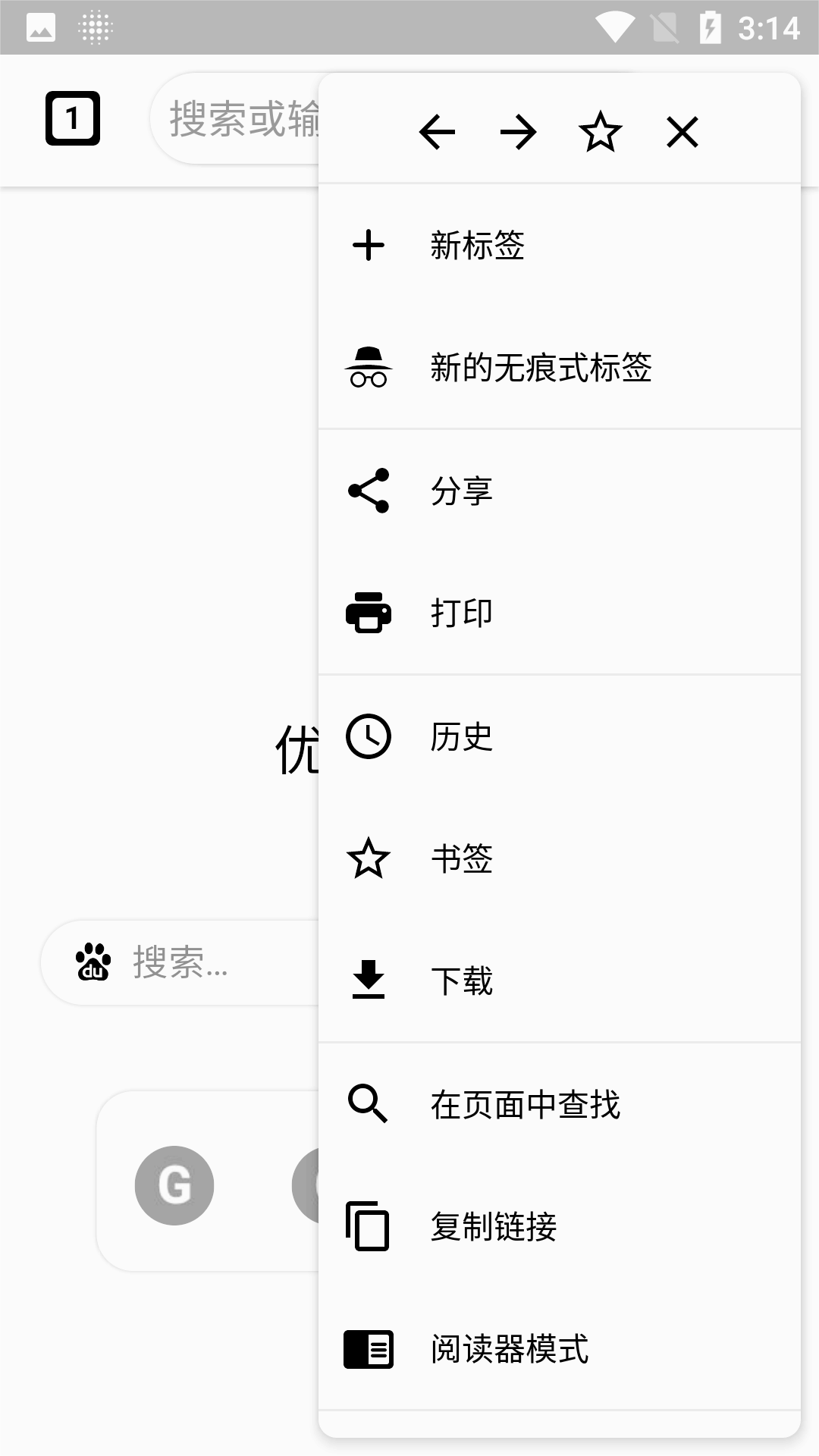Choose Find in page (在页面中查找)

click(560, 1104)
